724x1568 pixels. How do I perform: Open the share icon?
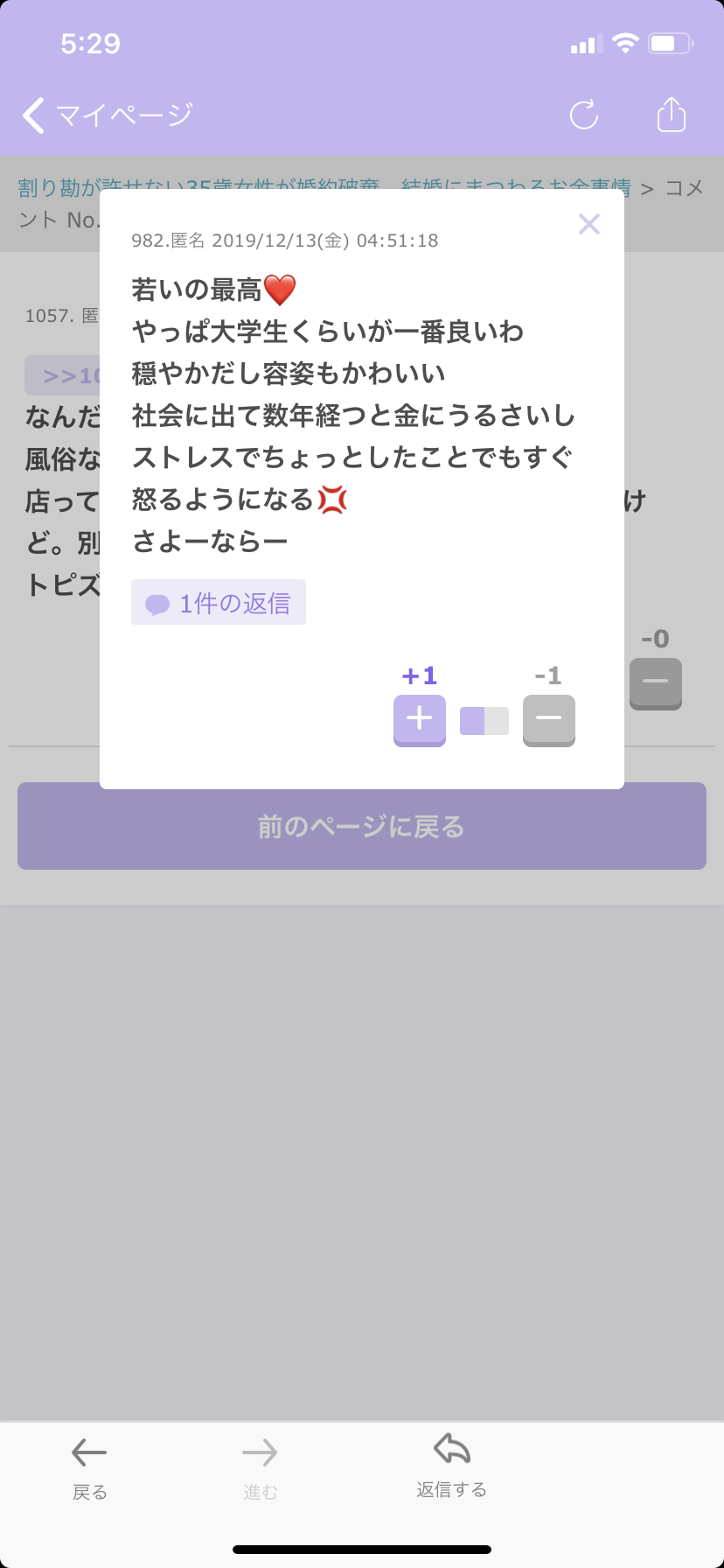point(671,114)
